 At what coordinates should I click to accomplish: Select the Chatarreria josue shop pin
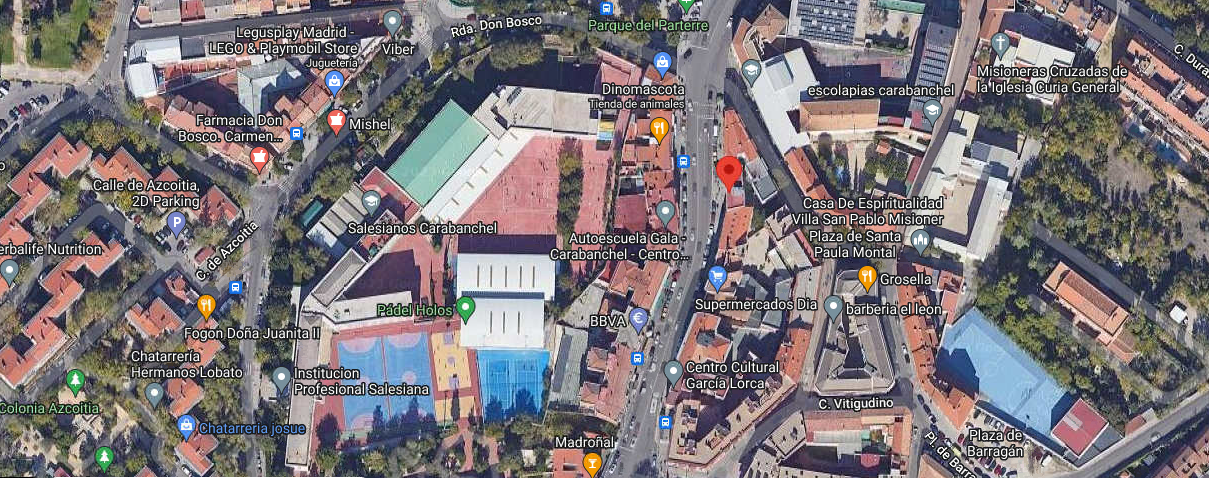(x=186, y=427)
